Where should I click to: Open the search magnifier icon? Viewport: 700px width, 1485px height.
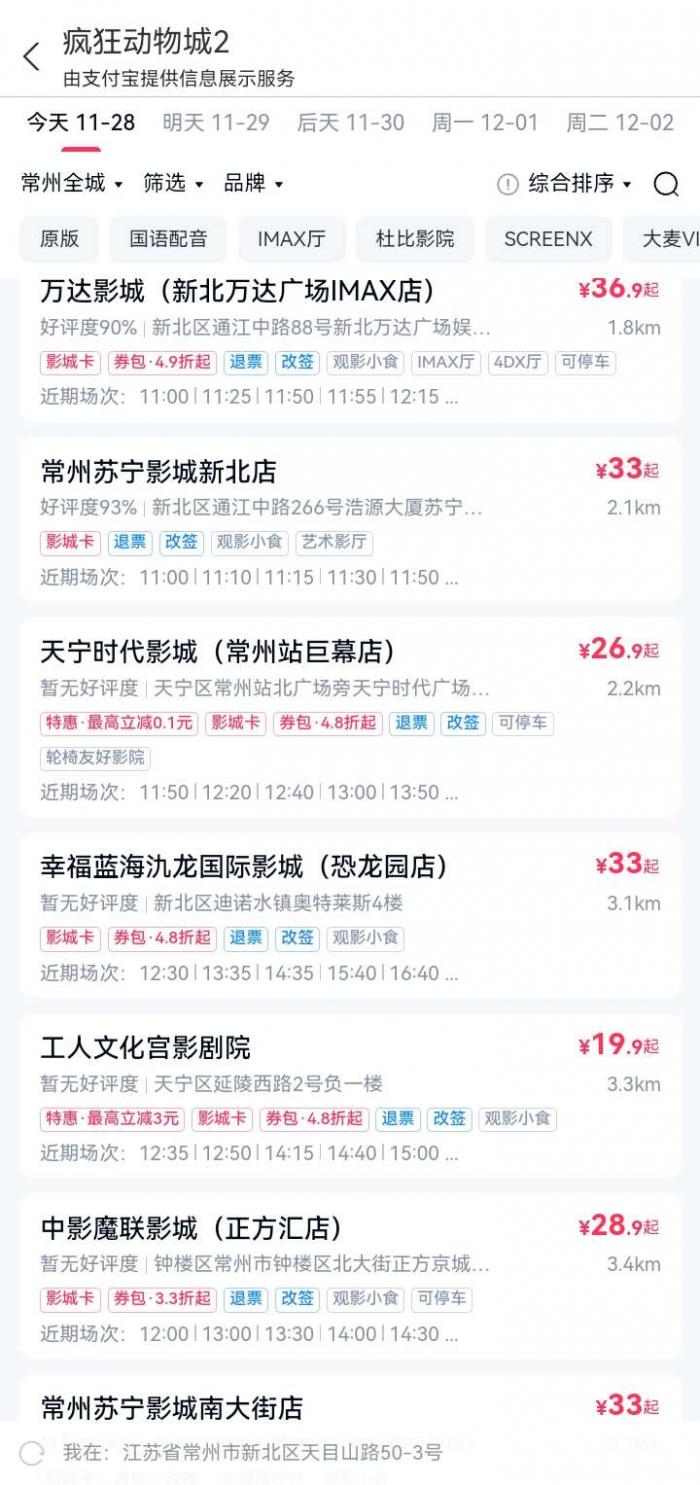pos(666,184)
